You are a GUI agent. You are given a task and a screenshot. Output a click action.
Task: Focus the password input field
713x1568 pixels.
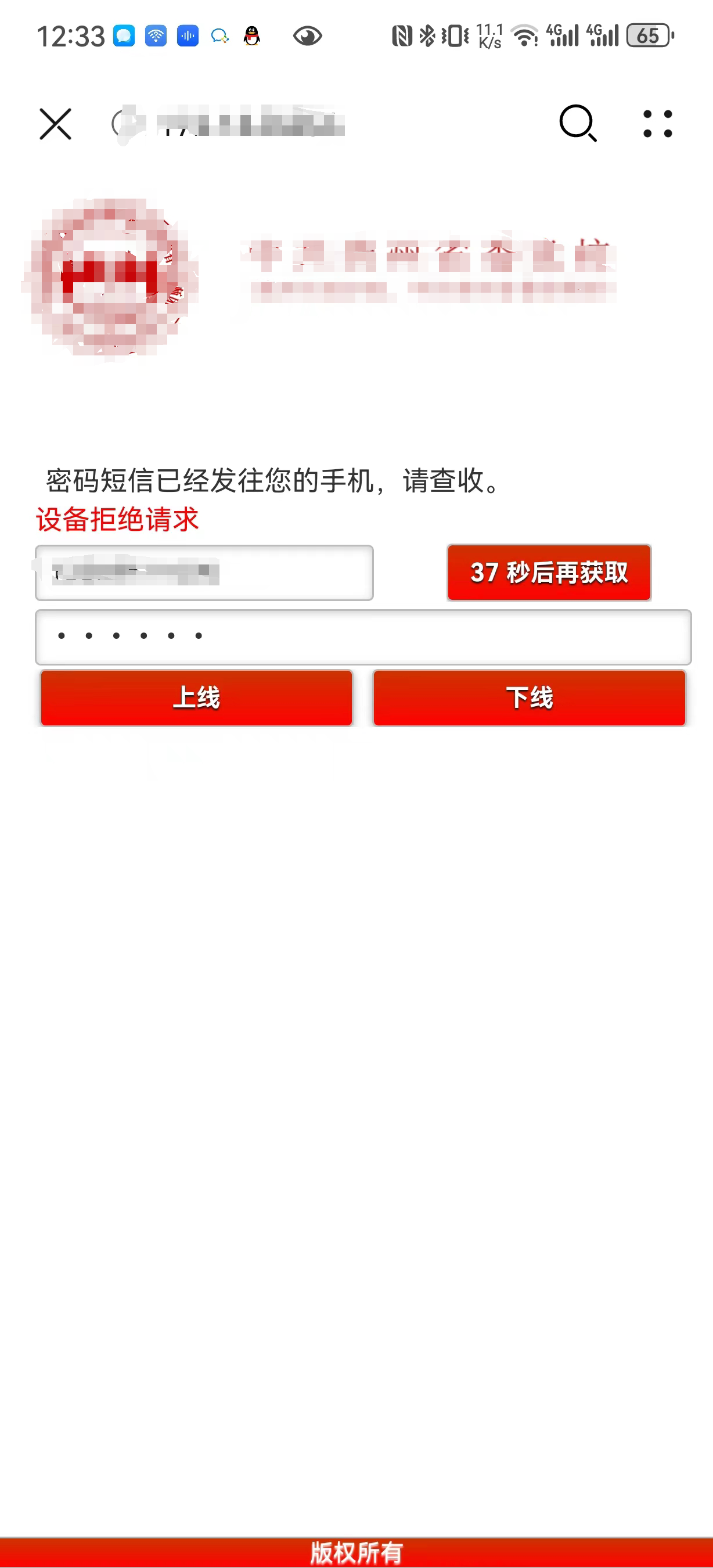363,636
